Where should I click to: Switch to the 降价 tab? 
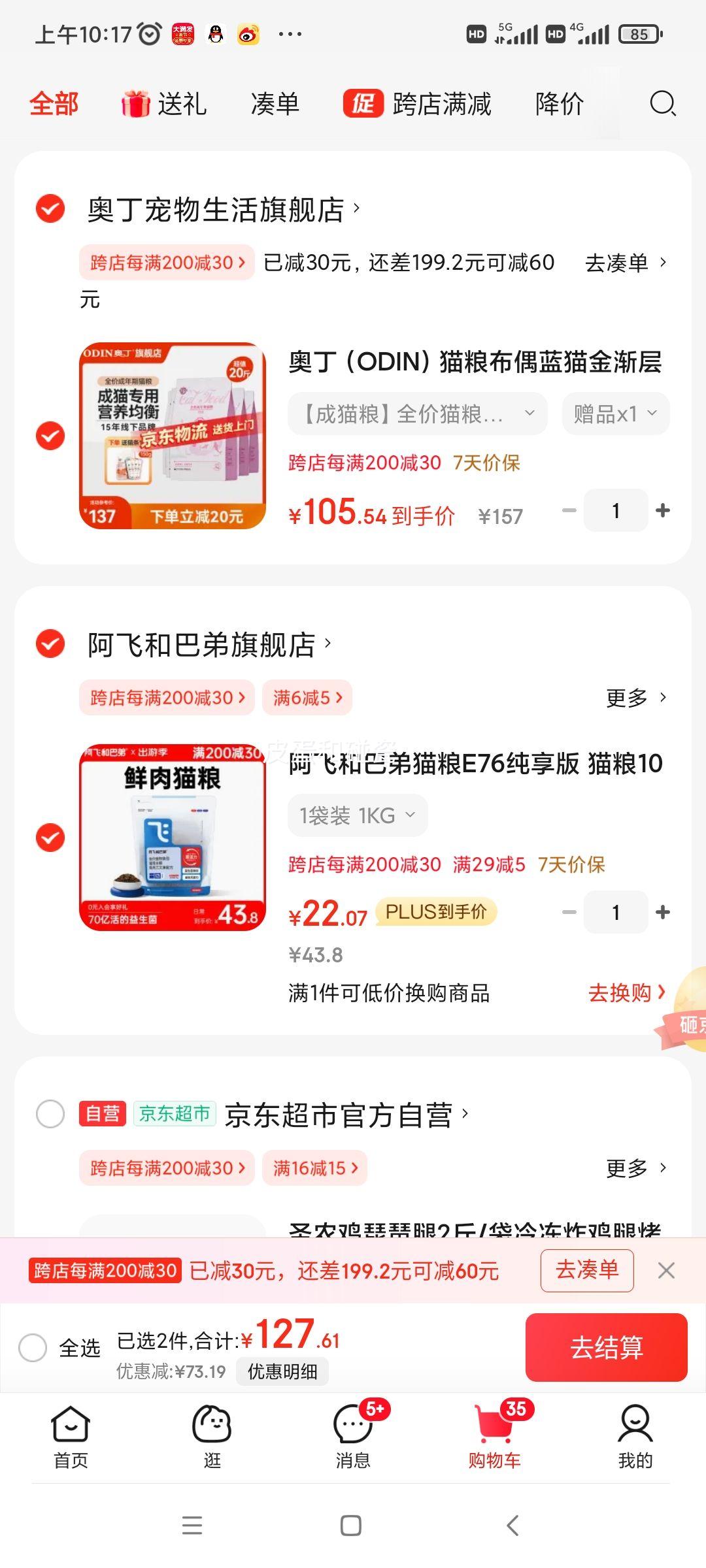[x=560, y=104]
